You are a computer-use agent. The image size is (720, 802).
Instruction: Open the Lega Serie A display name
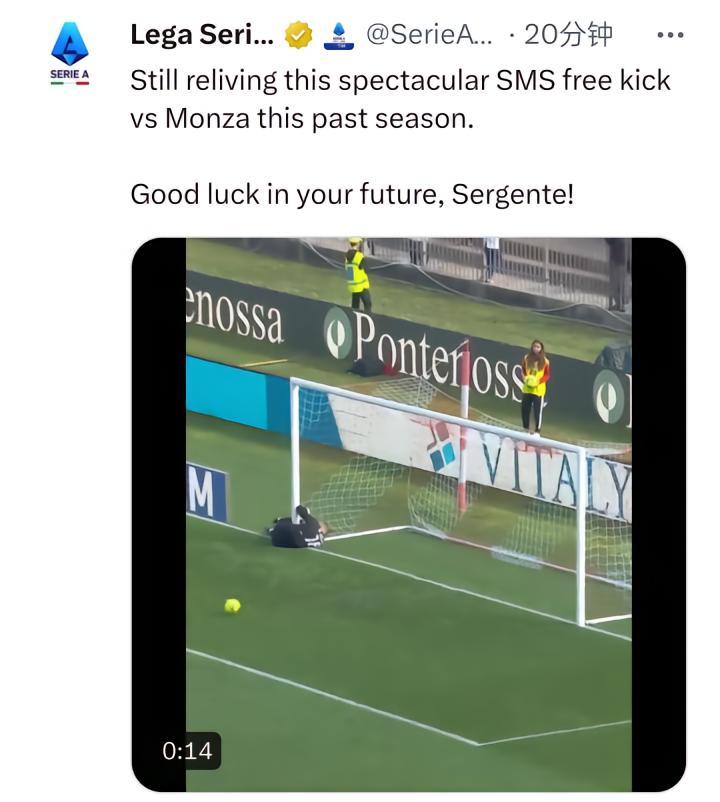coord(201,35)
